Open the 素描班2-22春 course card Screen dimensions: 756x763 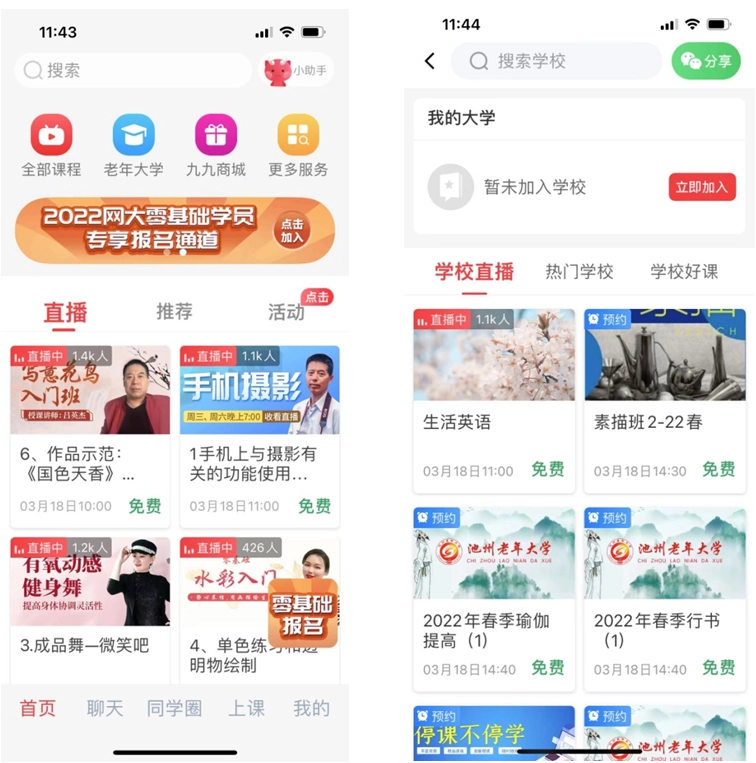point(664,400)
